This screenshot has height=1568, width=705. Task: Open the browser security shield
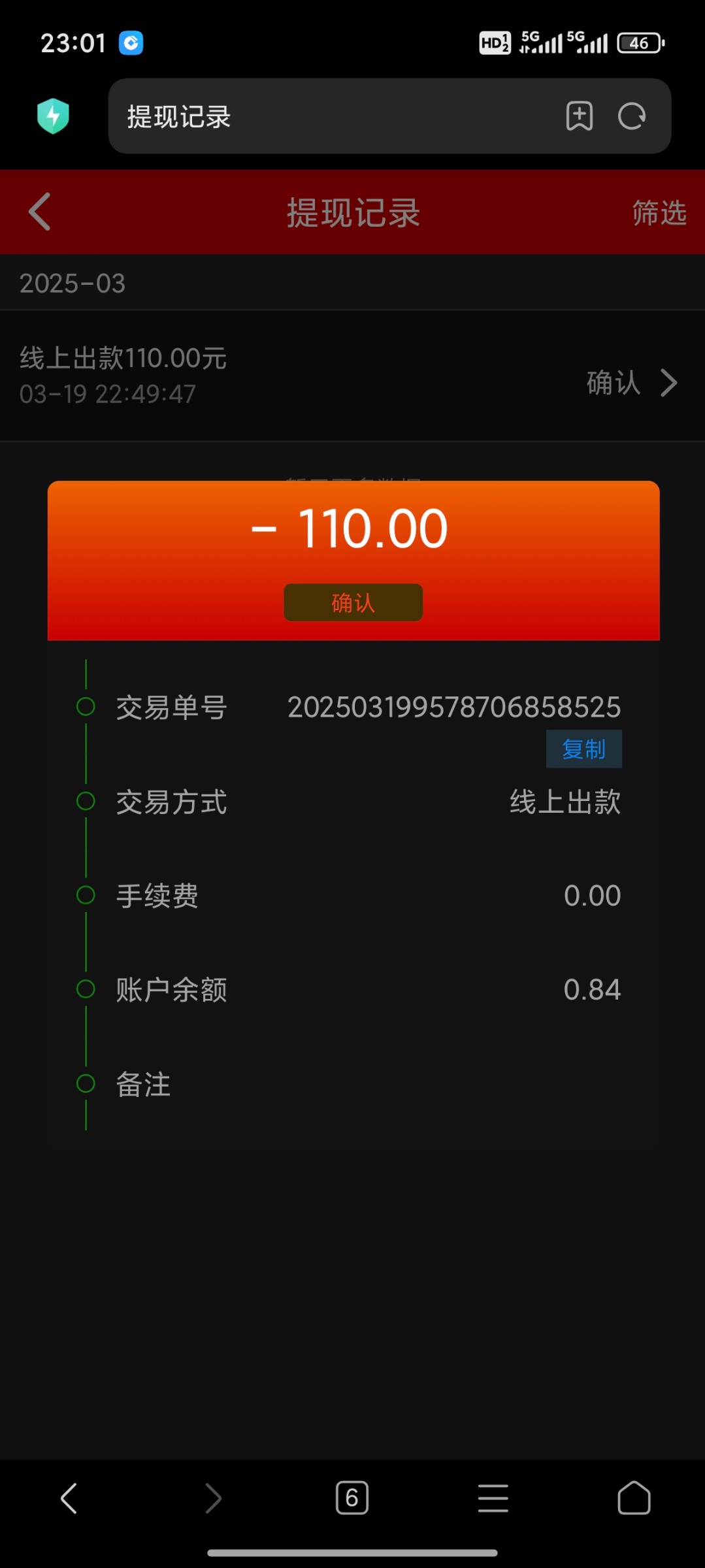pos(53,116)
